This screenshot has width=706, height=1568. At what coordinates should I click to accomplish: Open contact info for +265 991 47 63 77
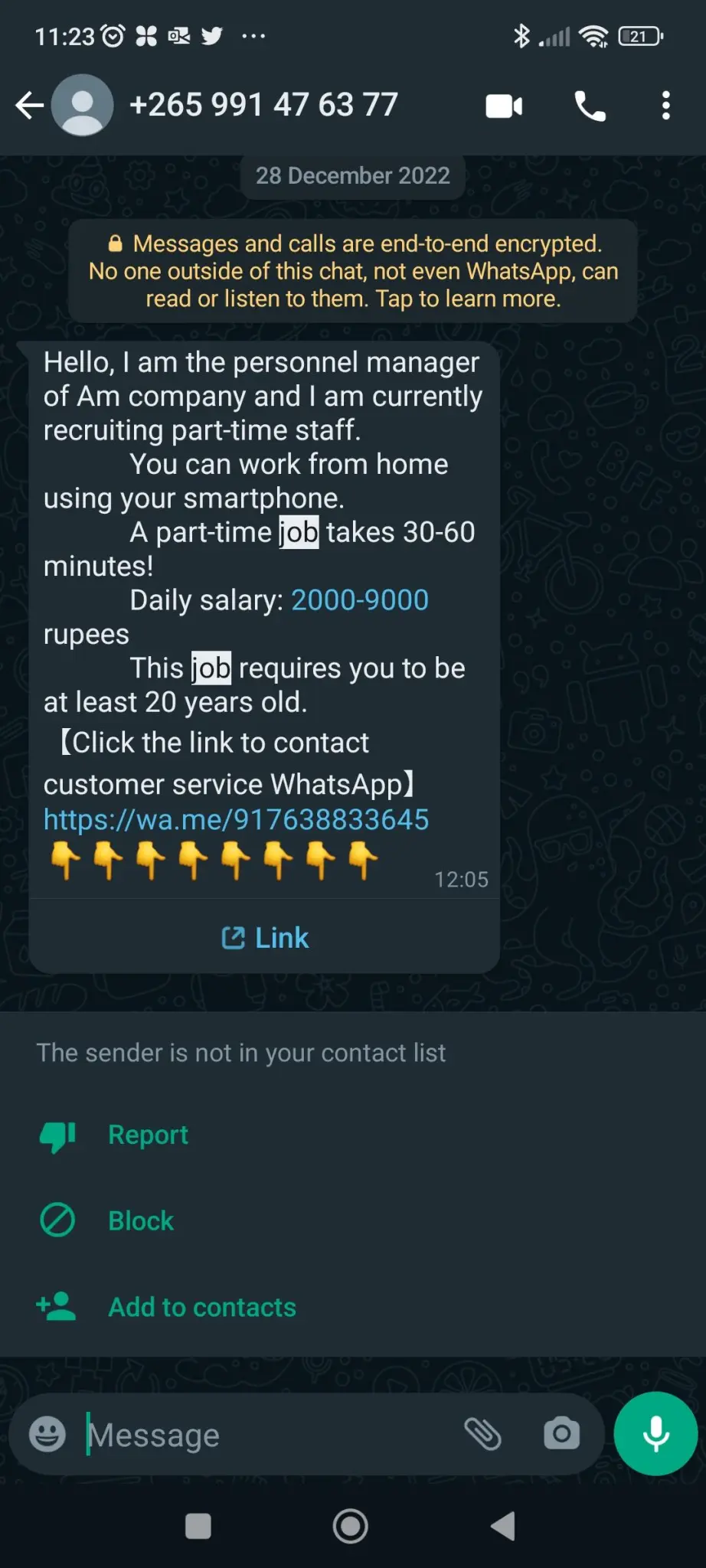point(263,106)
